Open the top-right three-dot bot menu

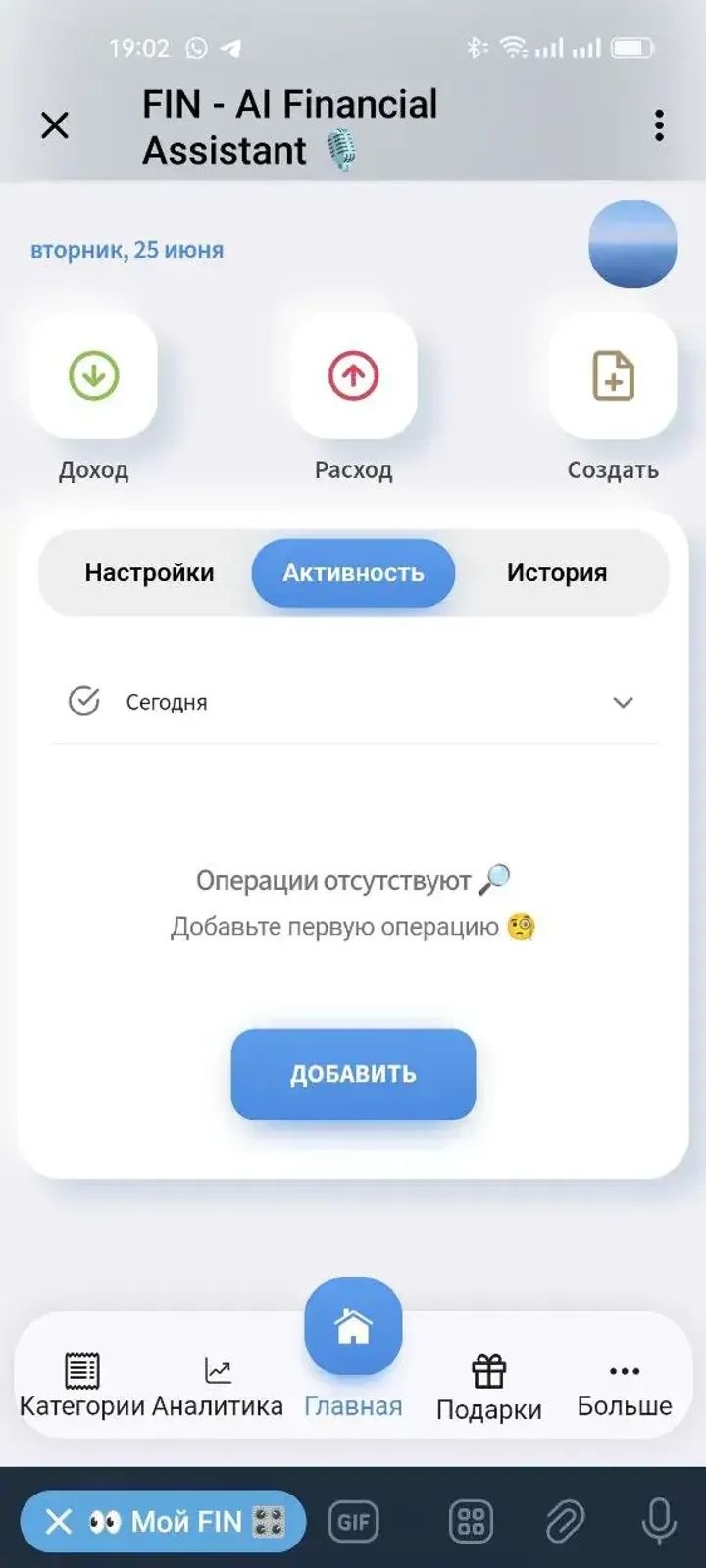[658, 126]
